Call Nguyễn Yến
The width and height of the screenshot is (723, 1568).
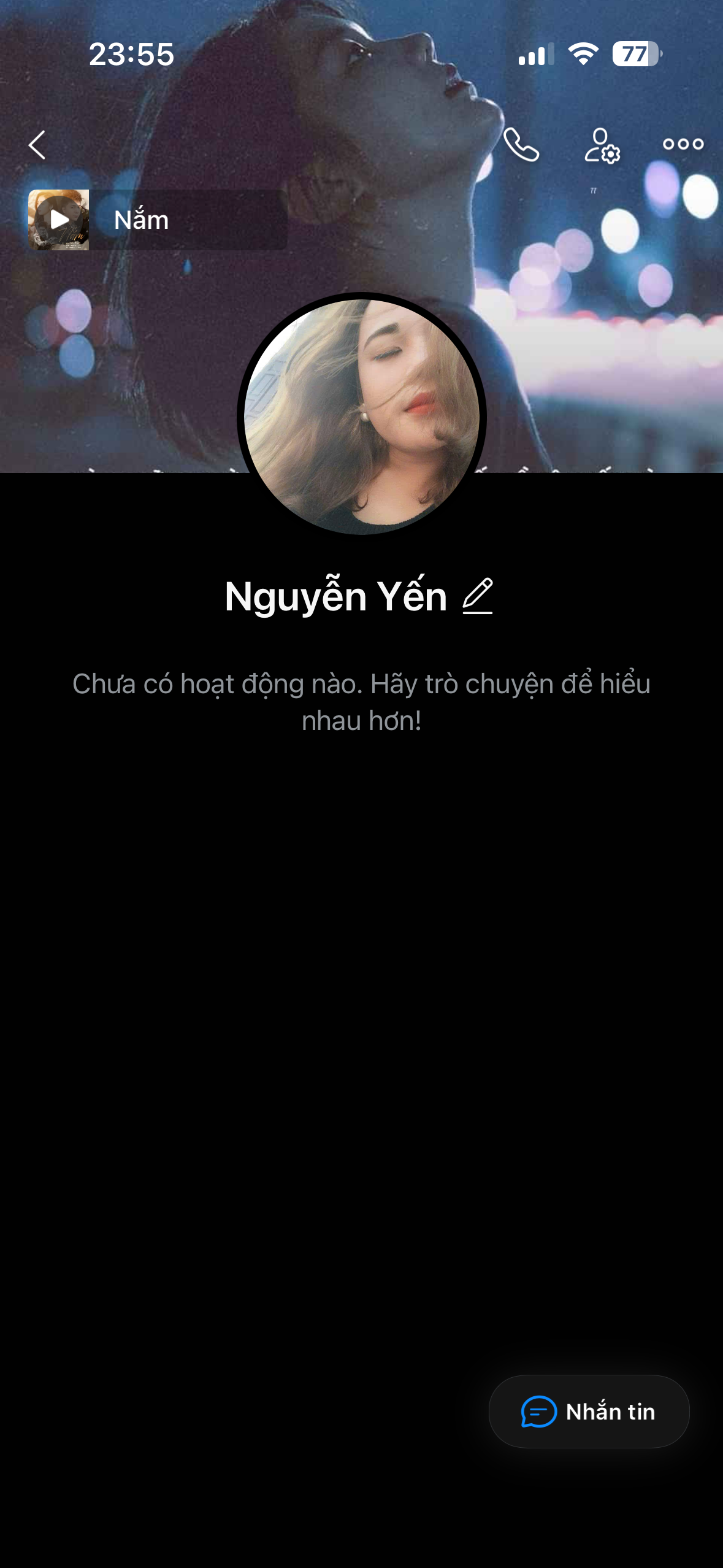point(521,145)
